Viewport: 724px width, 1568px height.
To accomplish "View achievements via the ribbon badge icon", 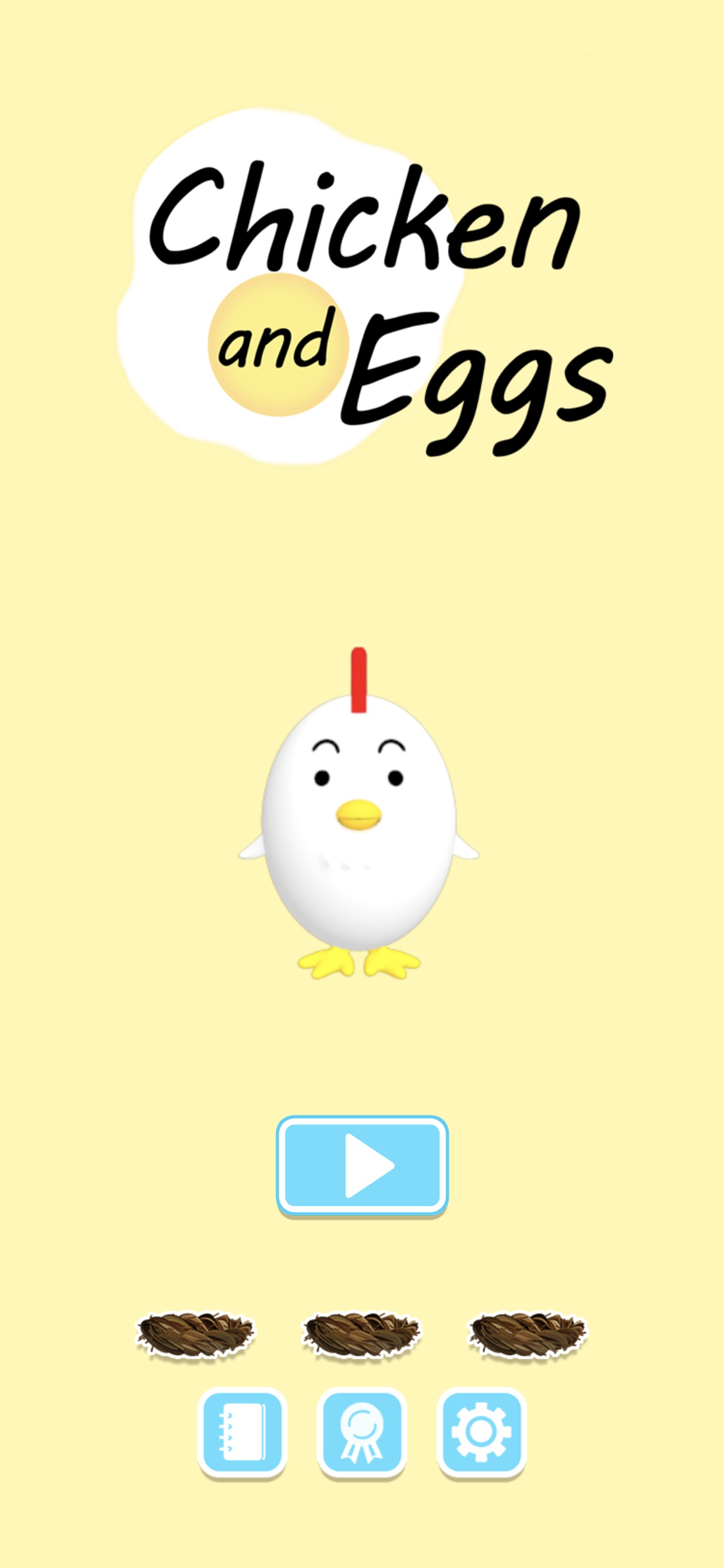I will click(362, 1431).
